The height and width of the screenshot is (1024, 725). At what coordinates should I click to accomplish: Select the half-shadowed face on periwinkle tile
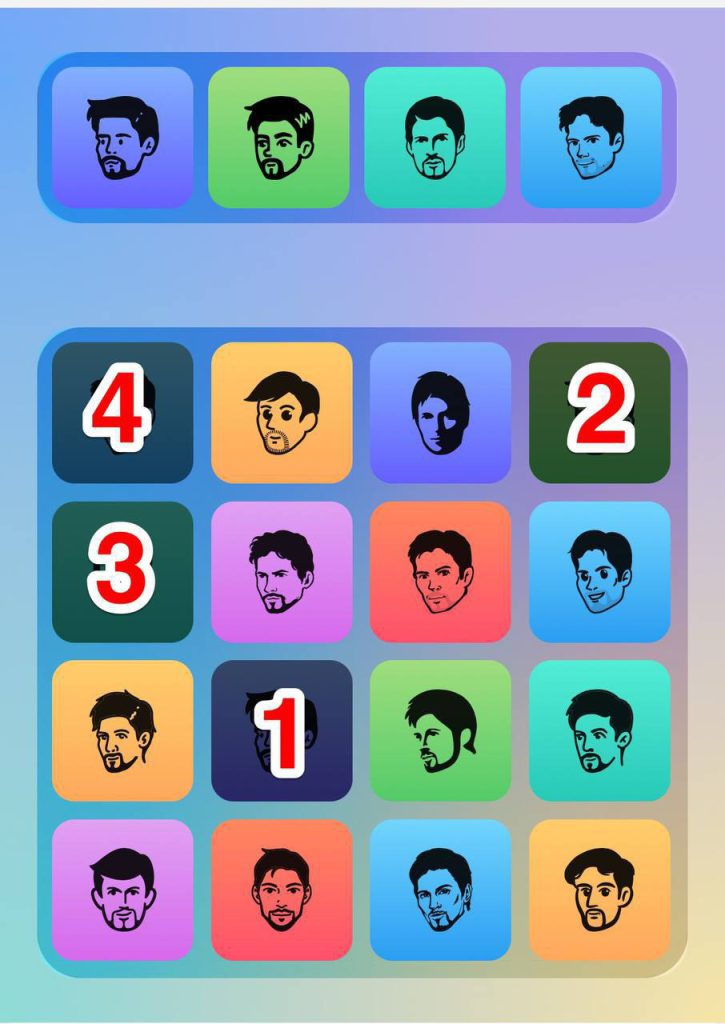point(440,412)
